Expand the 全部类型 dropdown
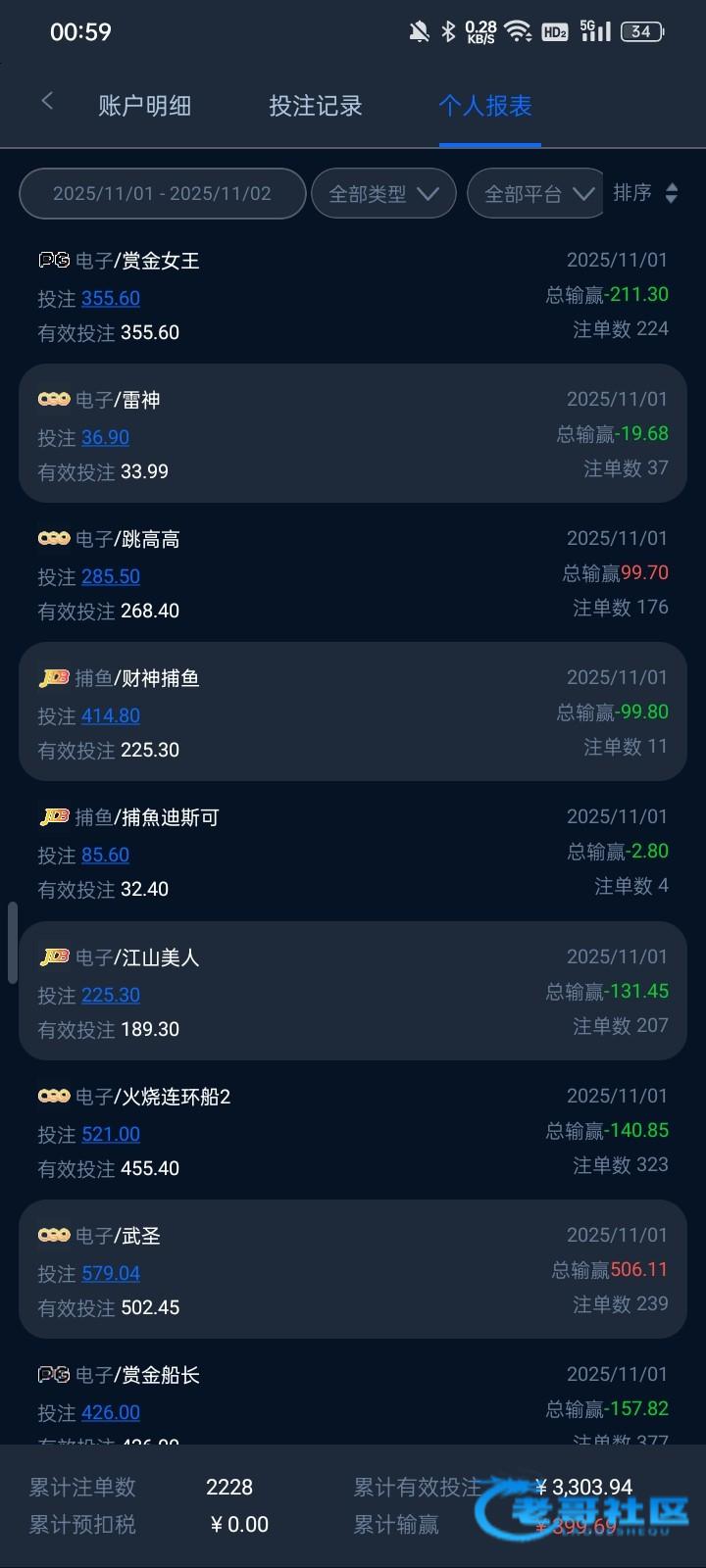The height and width of the screenshot is (1568, 706). pos(383,193)
